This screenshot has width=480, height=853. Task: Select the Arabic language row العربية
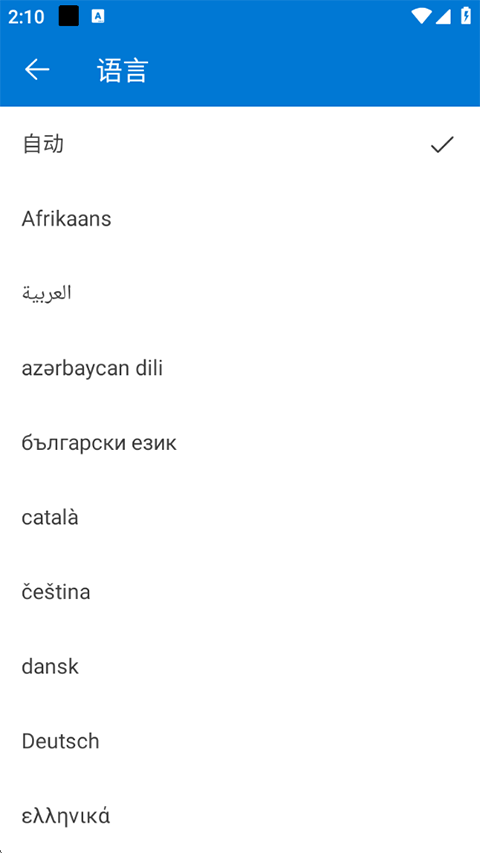click(x=240, y=293)
